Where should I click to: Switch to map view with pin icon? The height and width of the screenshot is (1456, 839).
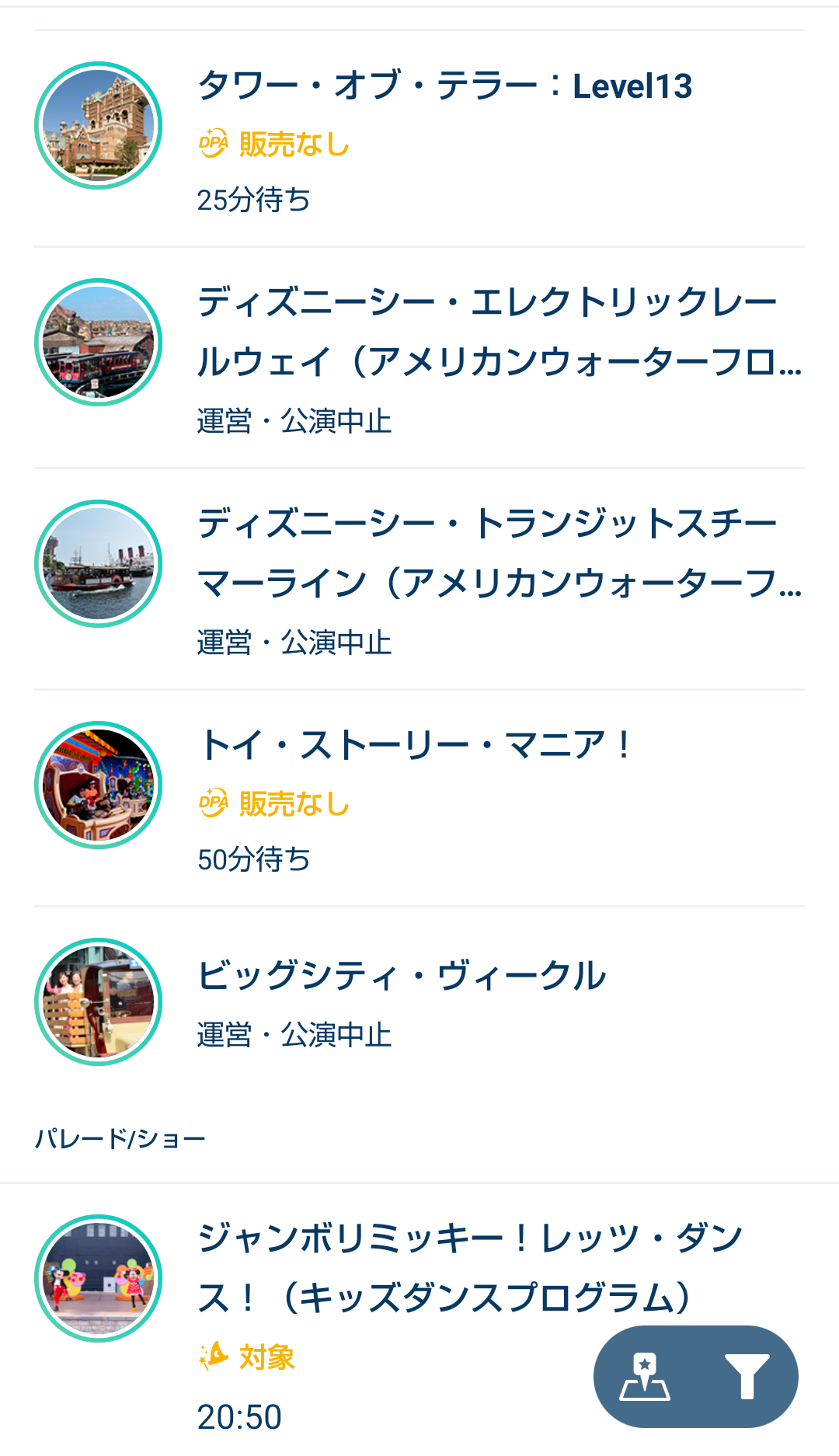click(x=645, y=1376)
